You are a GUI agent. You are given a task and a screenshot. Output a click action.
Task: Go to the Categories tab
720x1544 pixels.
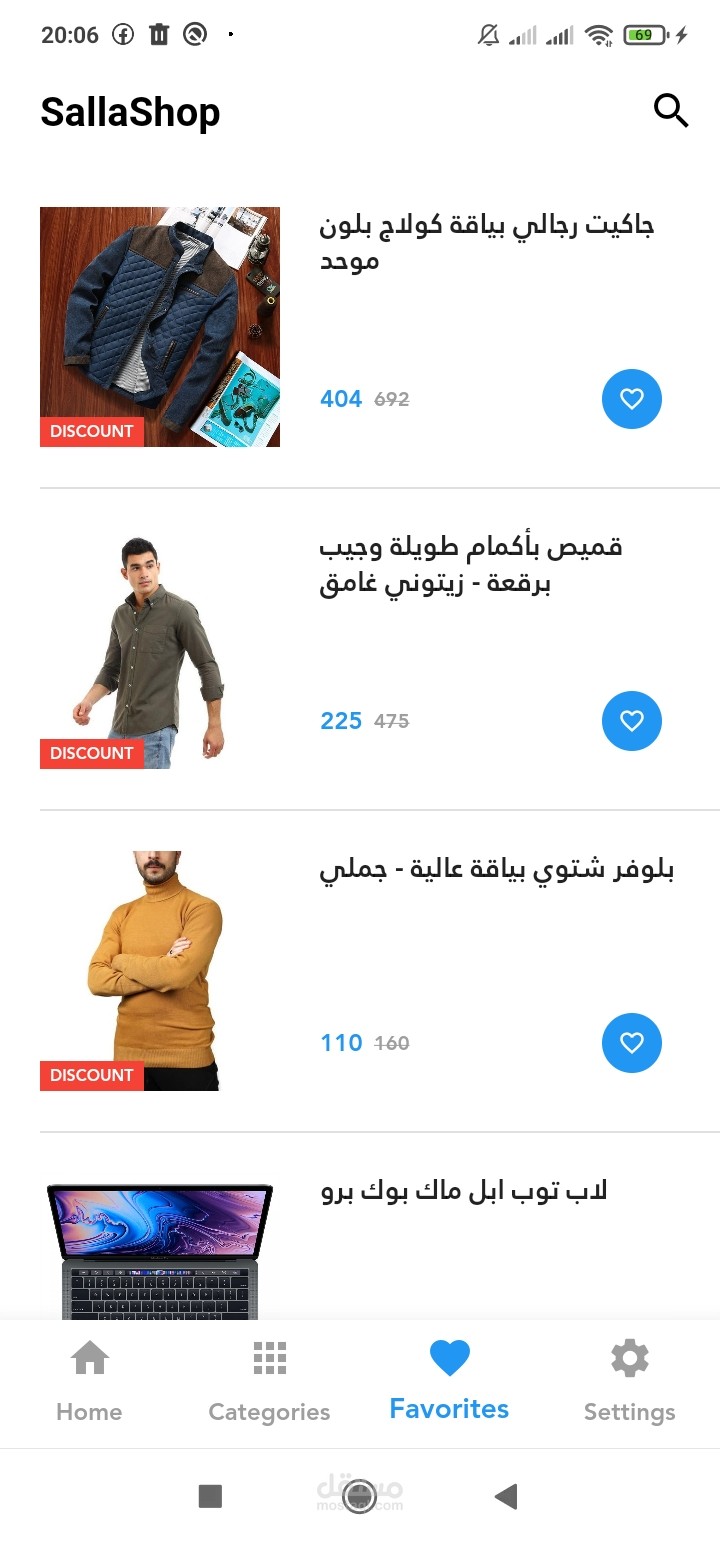pyautogui.click(x=269, y=1384)
